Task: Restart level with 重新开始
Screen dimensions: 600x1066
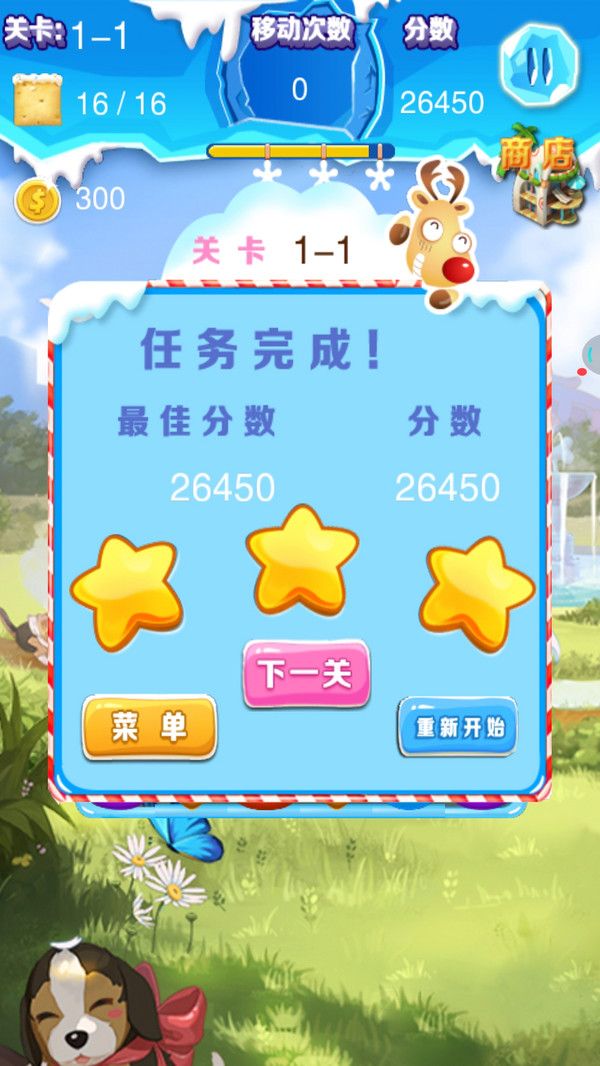Action: pyautogui.click(x=458, y=727)
